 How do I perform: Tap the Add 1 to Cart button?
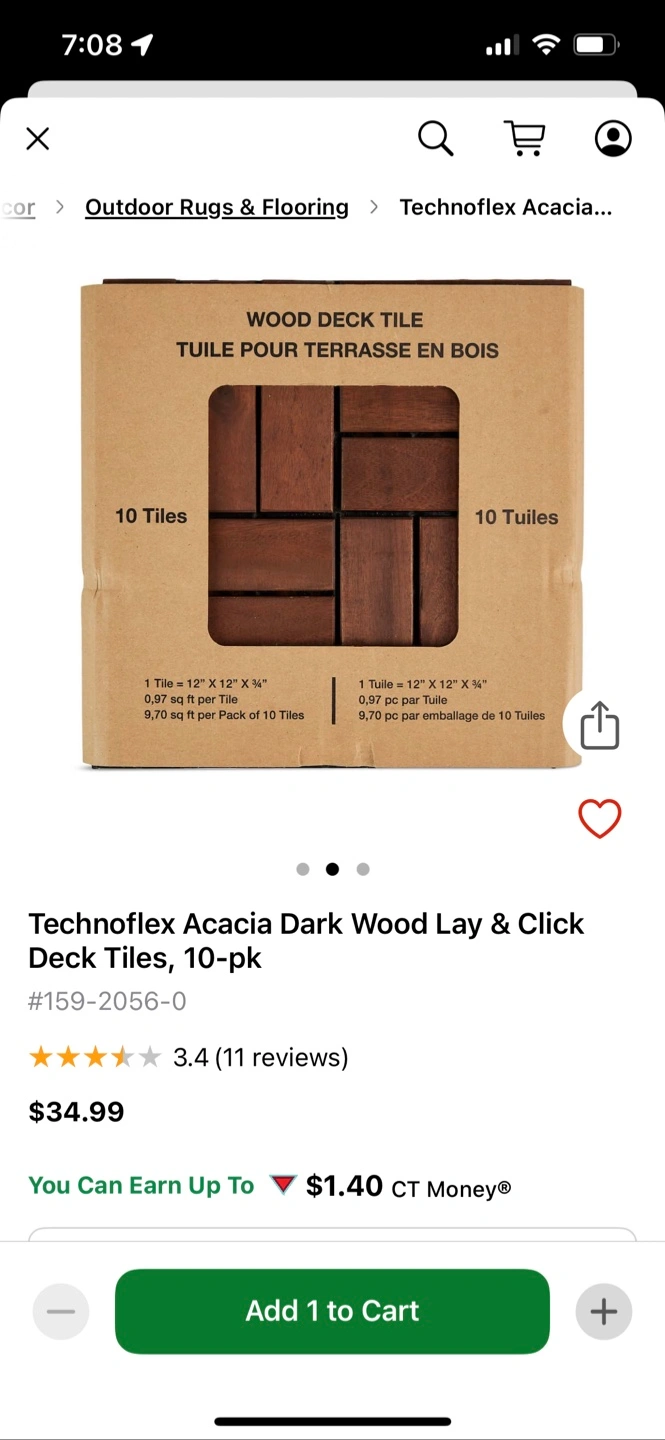(x=332, y=1311)
